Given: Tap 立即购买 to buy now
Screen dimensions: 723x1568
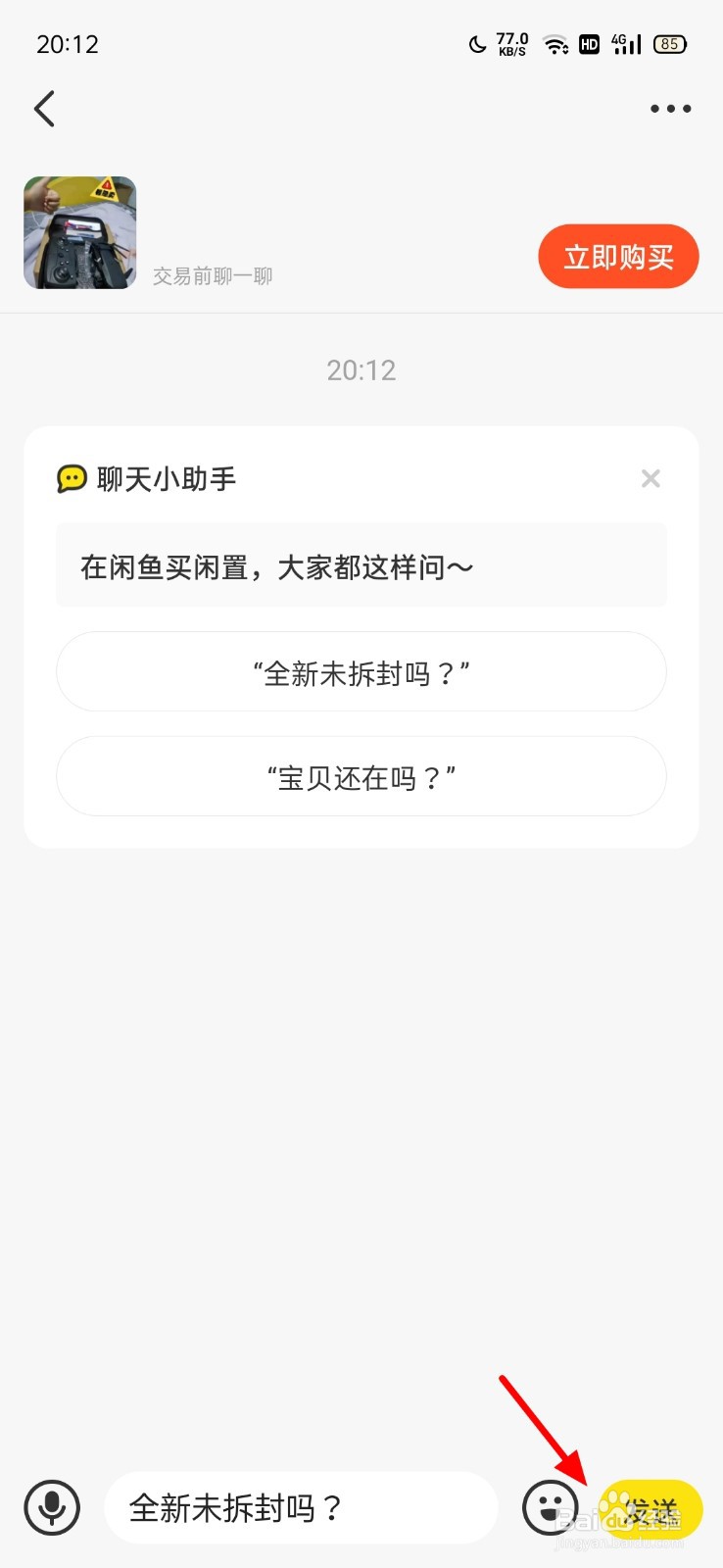Looking at the screenshot, I should pos(618,257).
